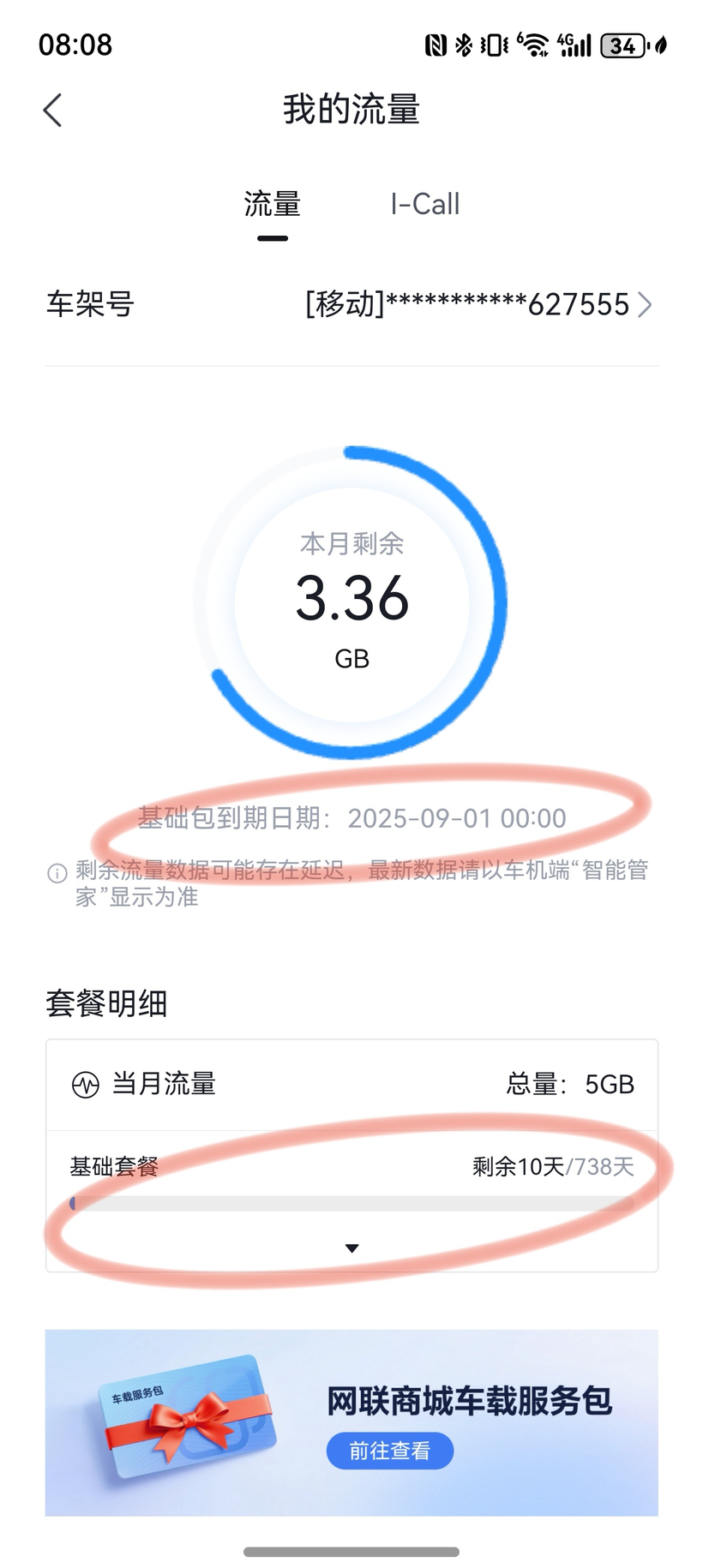Image resolution: width=703 pixels, height=1568 pixels.
Task: Select the 流量 tab
Action: [272, 205]
